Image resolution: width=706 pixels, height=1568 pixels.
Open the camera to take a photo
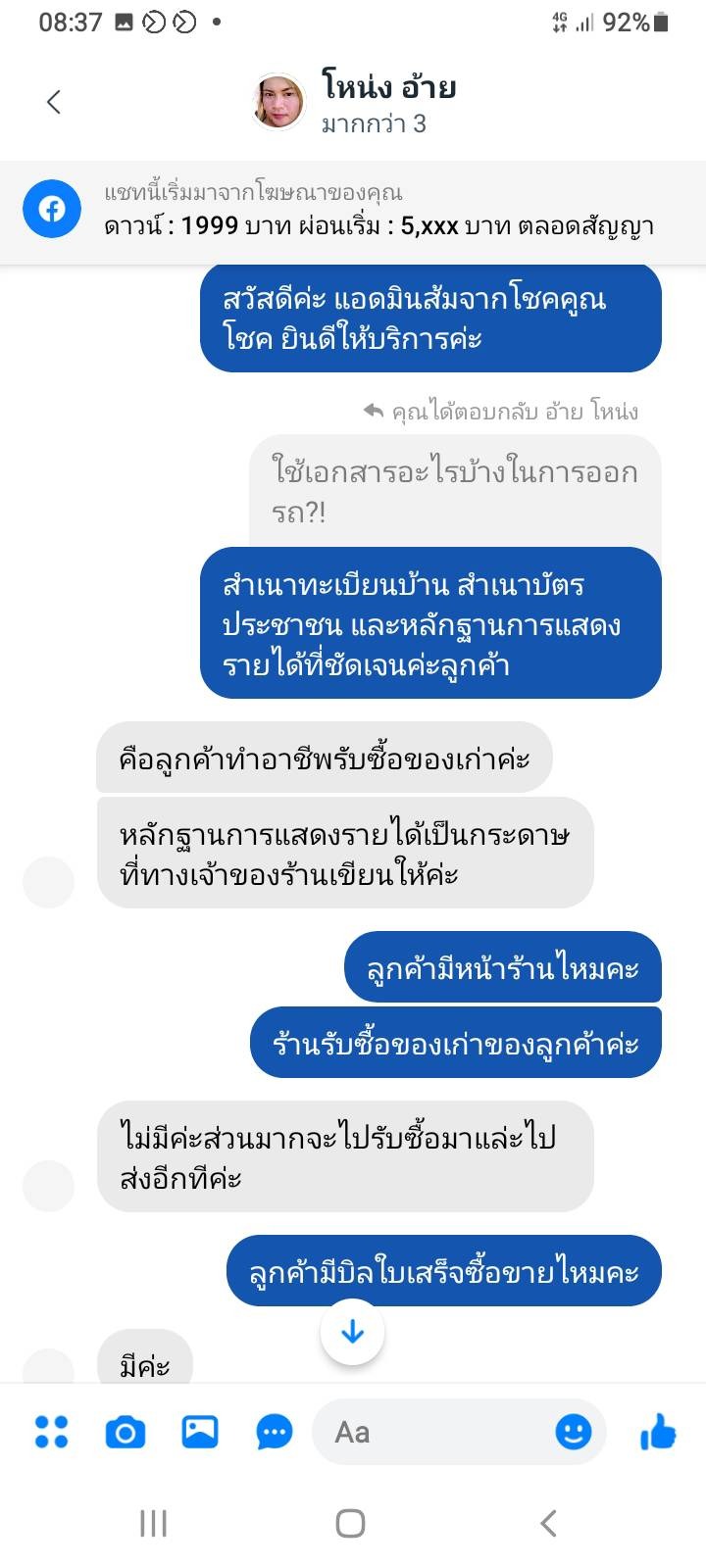pyautogui.click(x=125, y=1432)
